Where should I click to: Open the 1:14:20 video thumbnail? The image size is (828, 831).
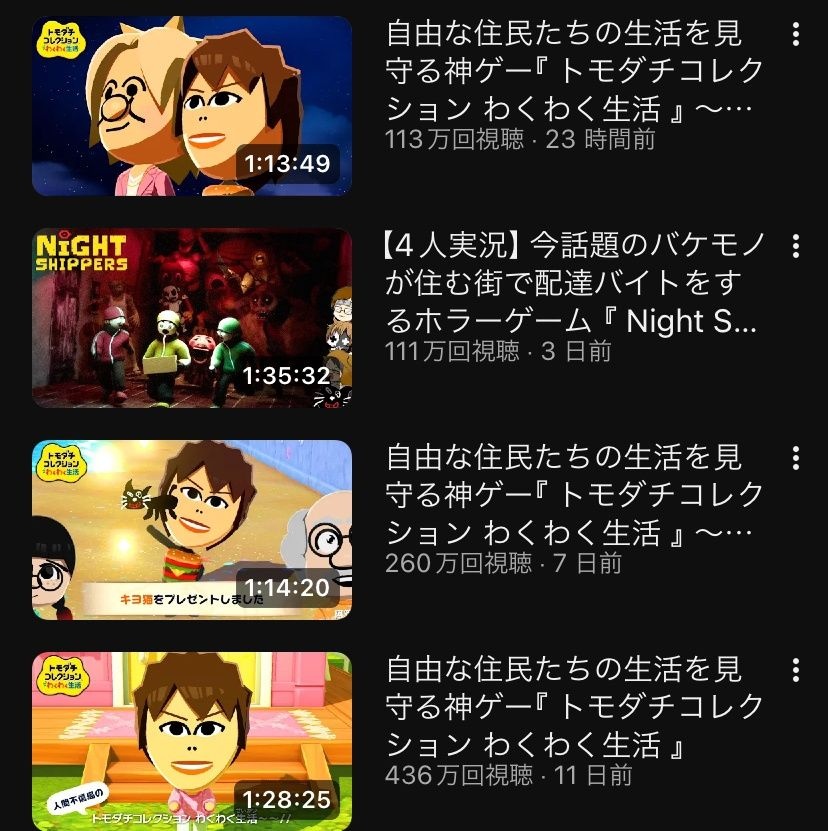click(192, 530)
